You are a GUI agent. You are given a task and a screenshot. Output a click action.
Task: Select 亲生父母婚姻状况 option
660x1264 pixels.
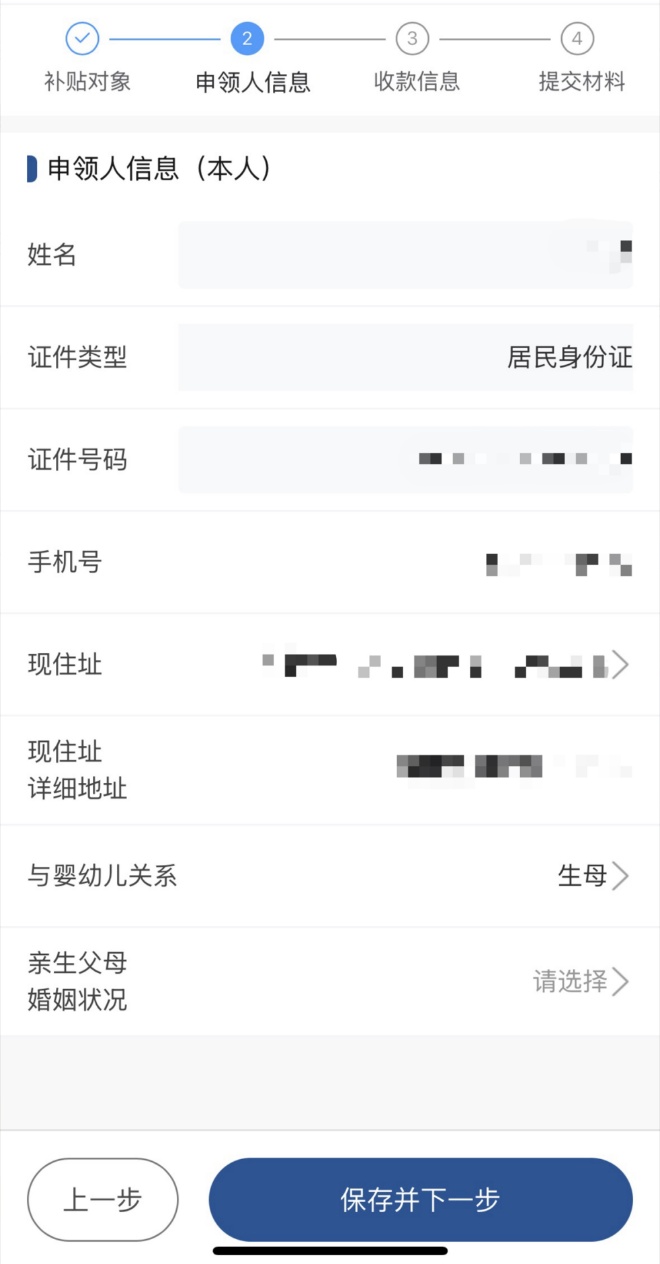coord(580,982)
